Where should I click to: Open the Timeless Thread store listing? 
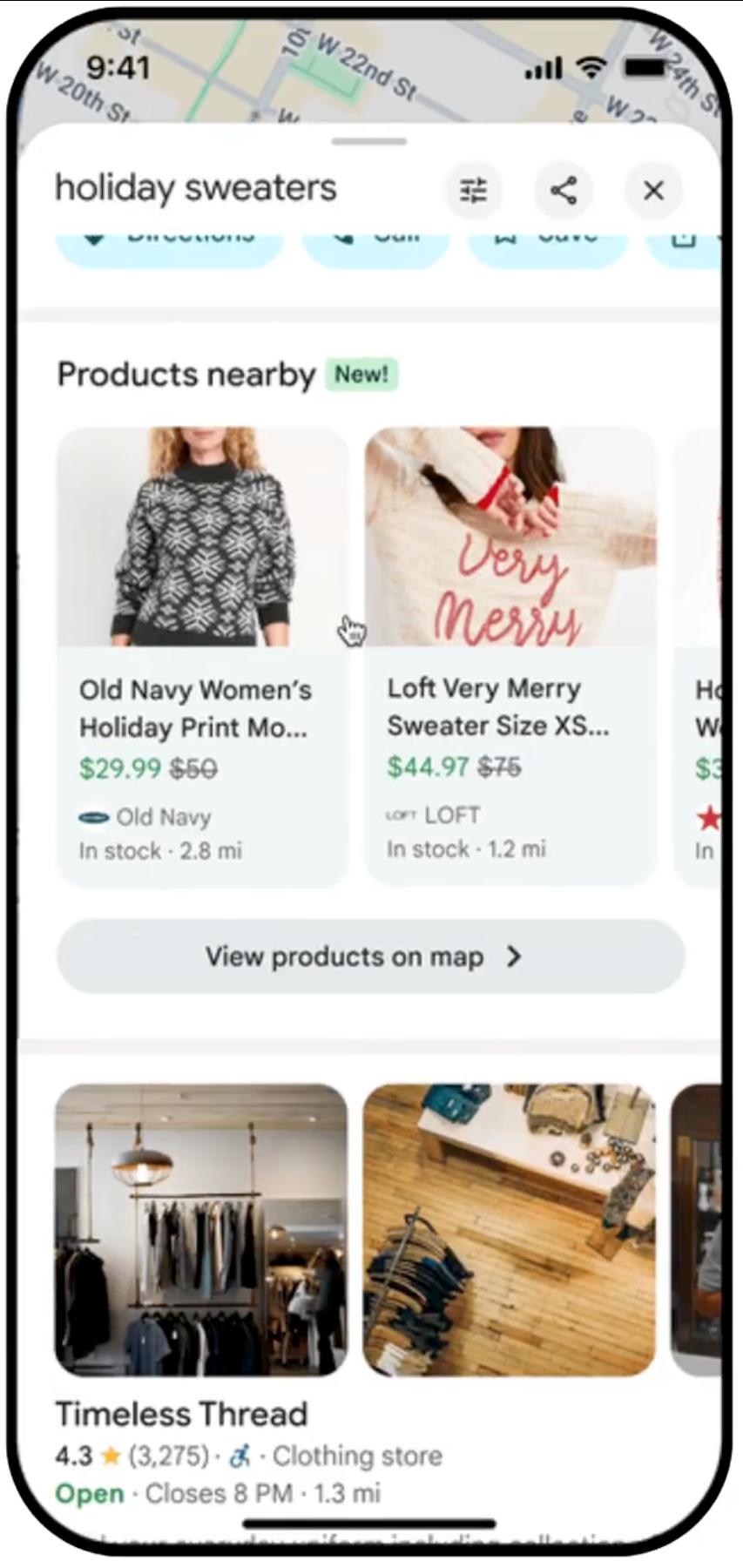point(182,1414)
